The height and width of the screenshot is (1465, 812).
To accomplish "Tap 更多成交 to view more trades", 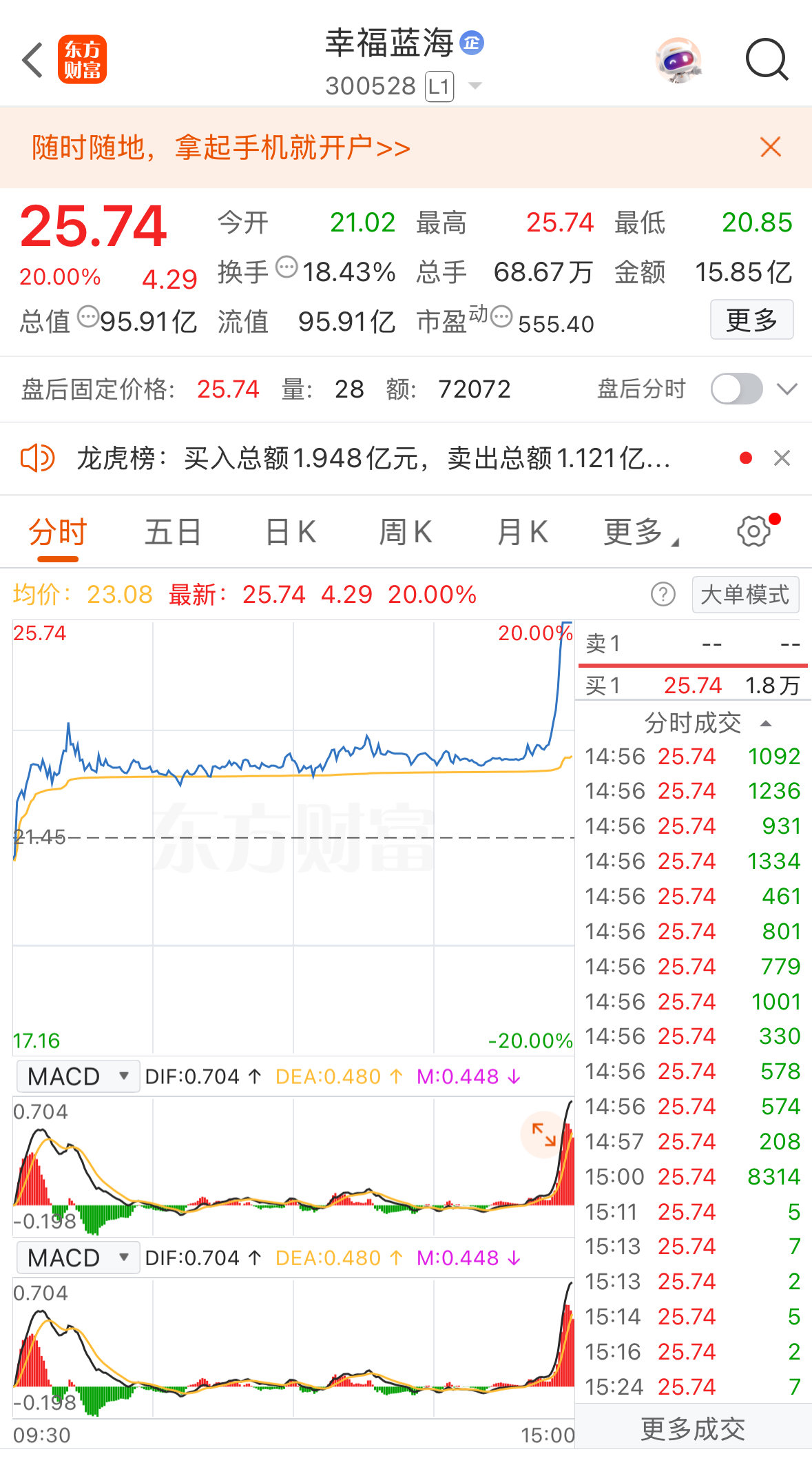I will [x=693, y=1429].
